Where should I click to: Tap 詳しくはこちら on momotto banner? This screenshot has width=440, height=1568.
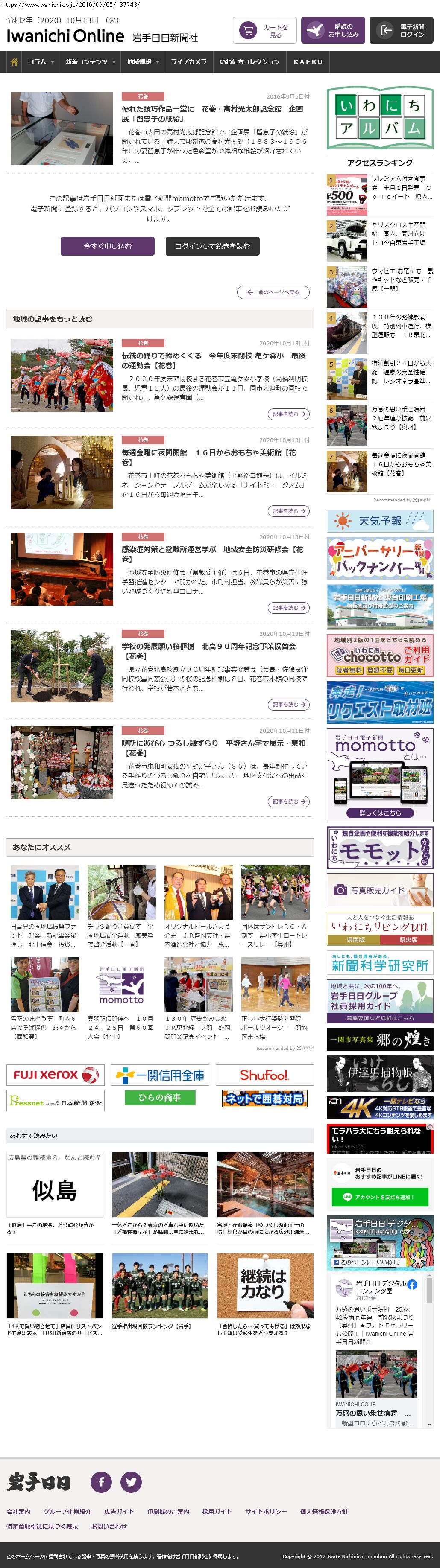click(x=380, y=813)
